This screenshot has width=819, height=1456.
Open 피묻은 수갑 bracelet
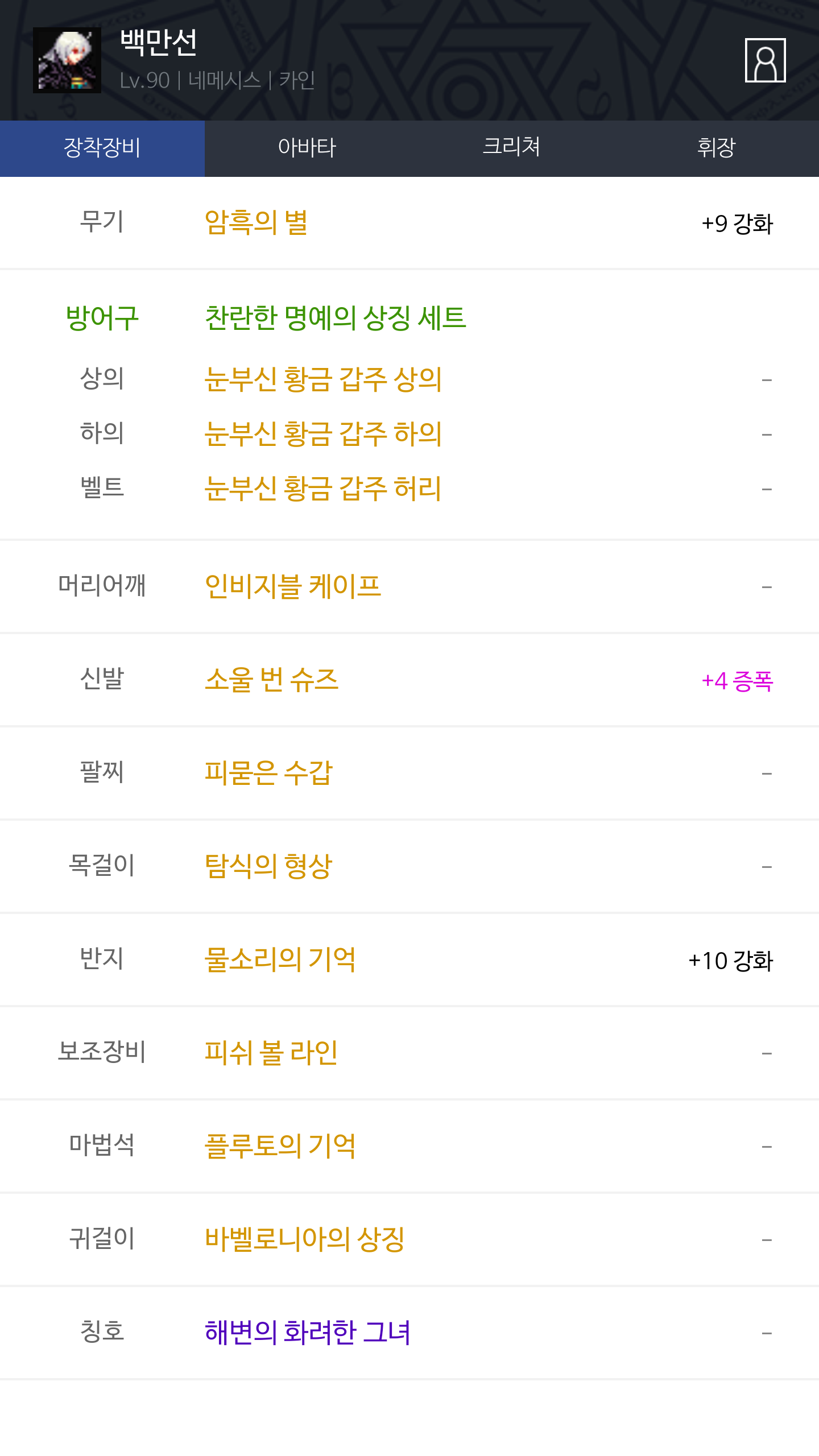(268, 773)
